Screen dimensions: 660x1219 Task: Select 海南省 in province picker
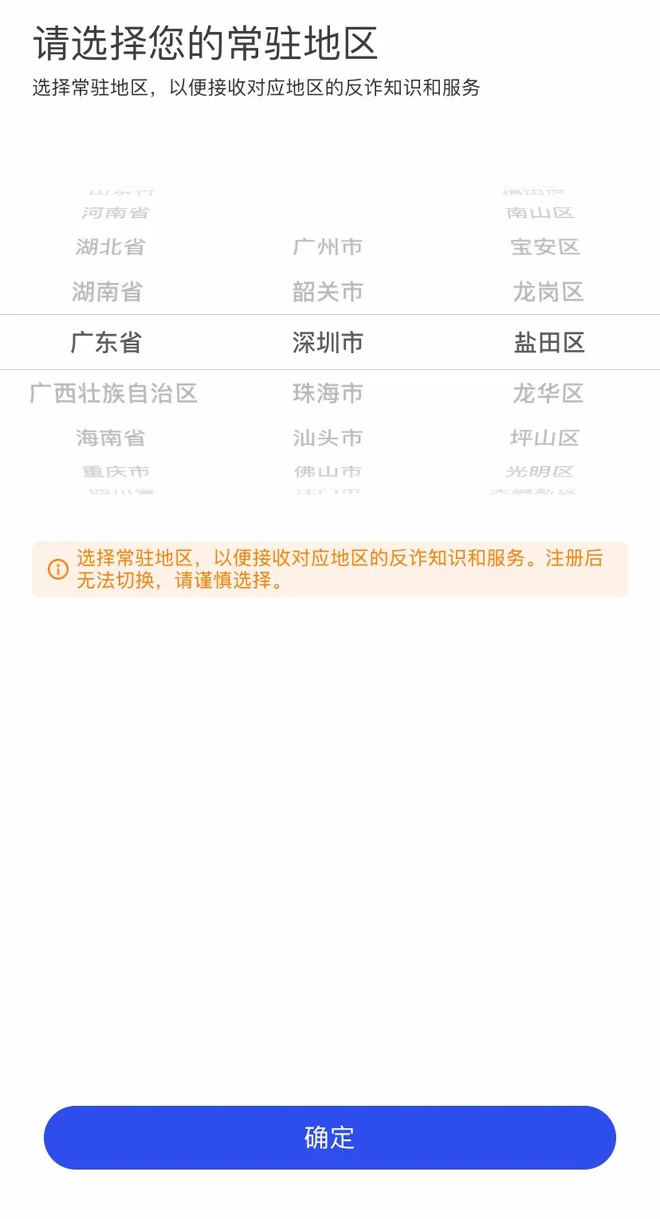[111, 438]
